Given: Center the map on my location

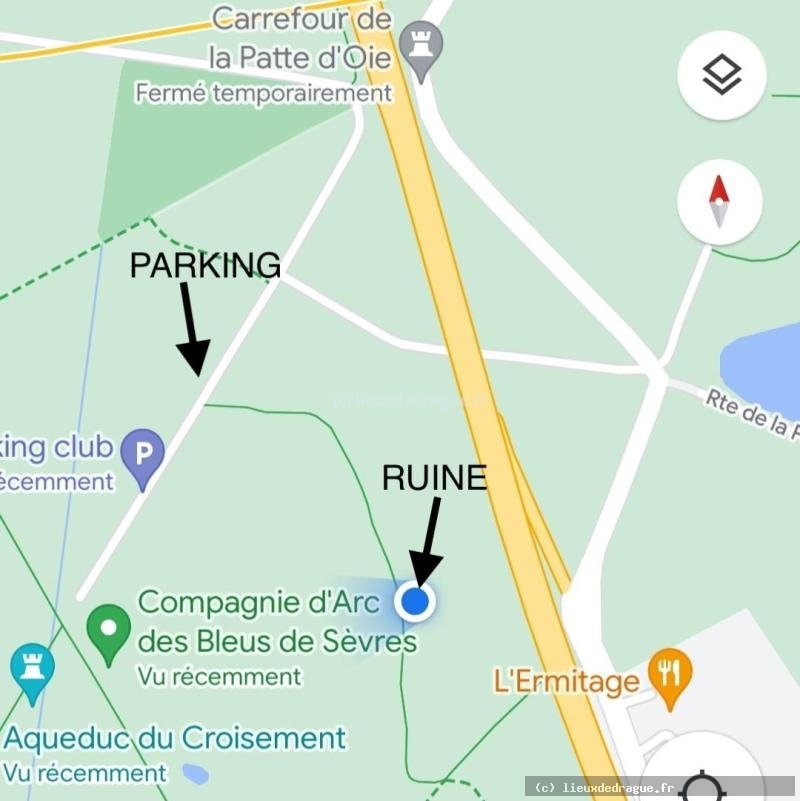Looking at the screenshot, I should point(705,780).
